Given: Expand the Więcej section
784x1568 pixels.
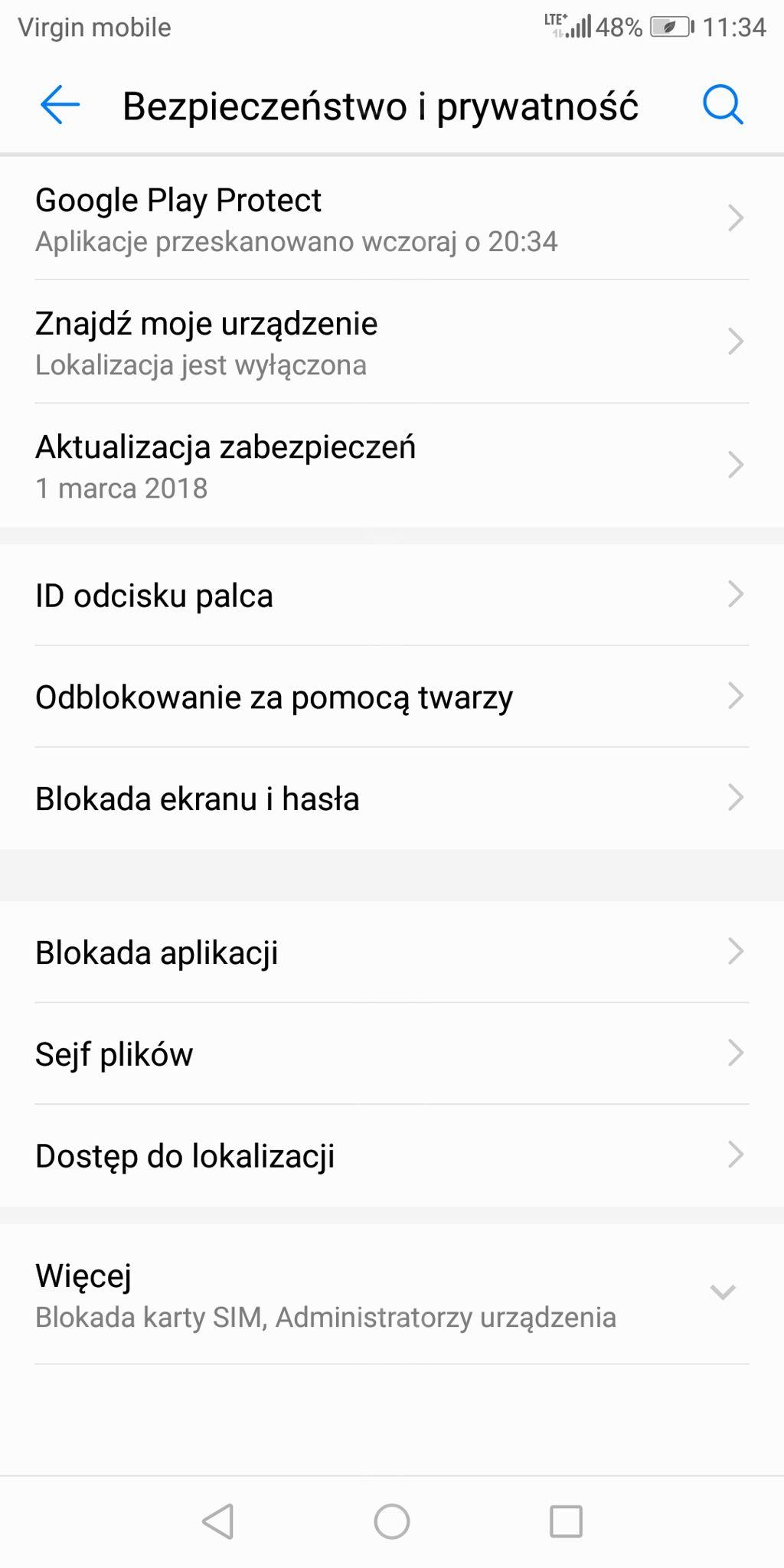Looking at the screenshot, I should coord(390,1295).
